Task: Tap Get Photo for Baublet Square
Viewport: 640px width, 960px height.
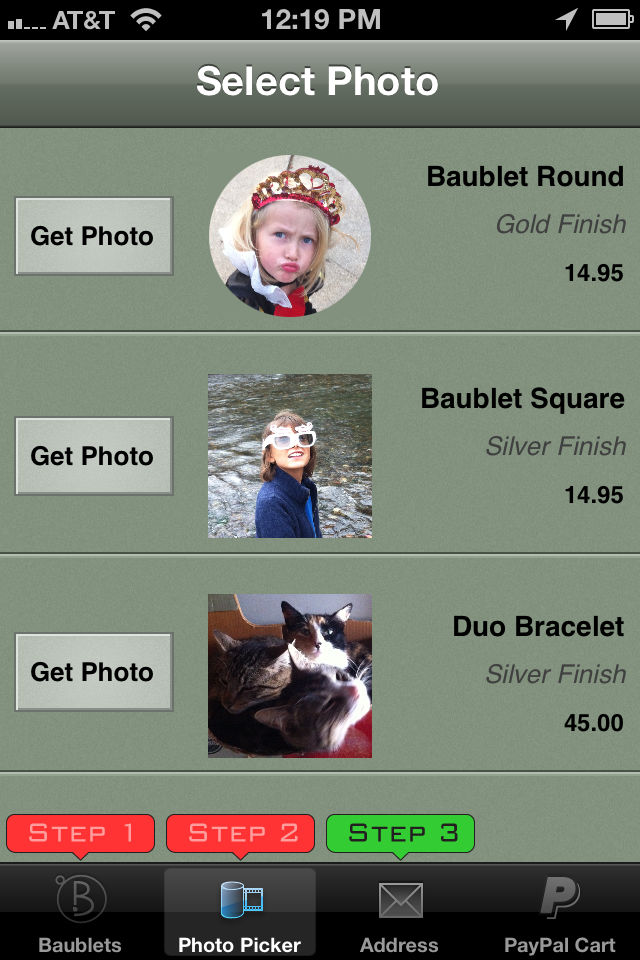Action: click(x=93, y=456)
